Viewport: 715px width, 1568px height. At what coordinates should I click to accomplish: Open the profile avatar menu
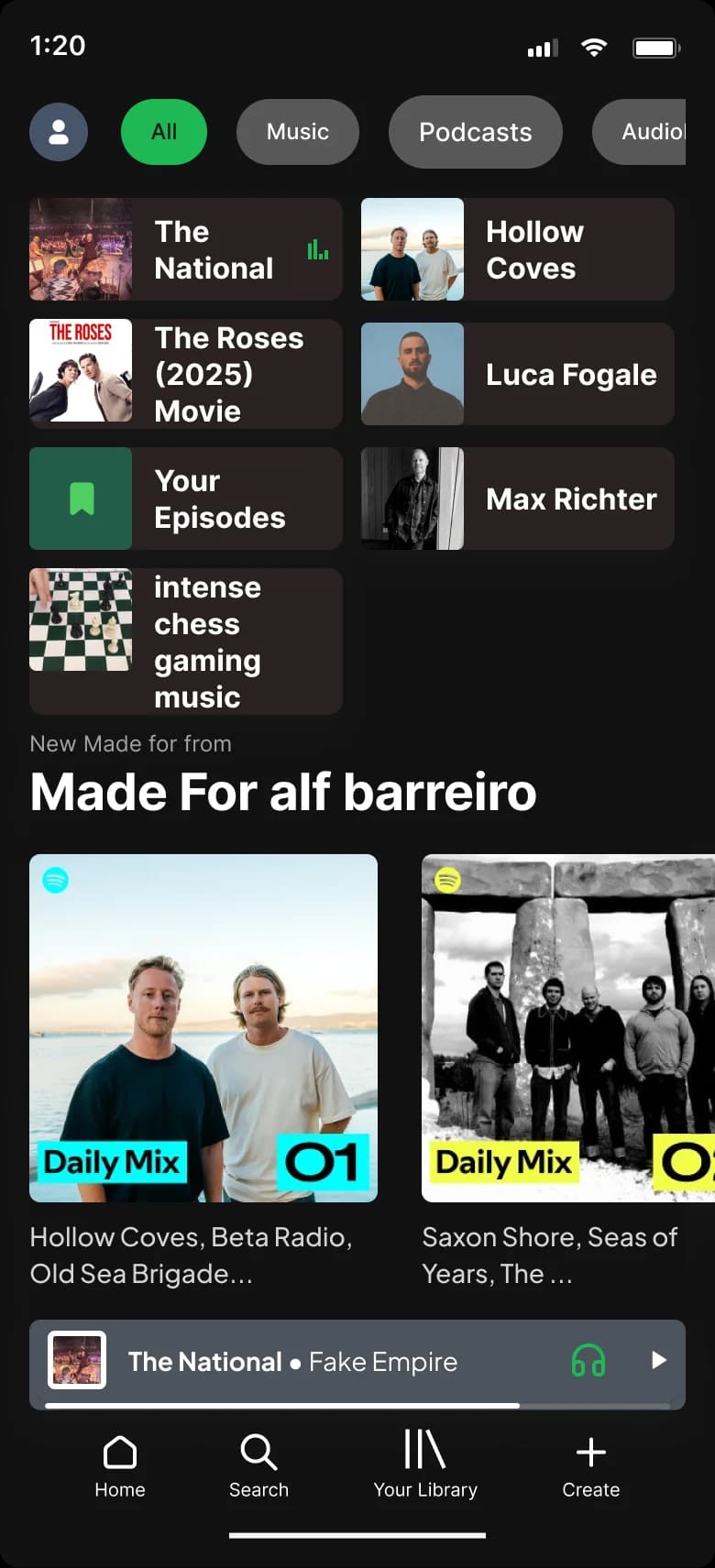[59, 132]
